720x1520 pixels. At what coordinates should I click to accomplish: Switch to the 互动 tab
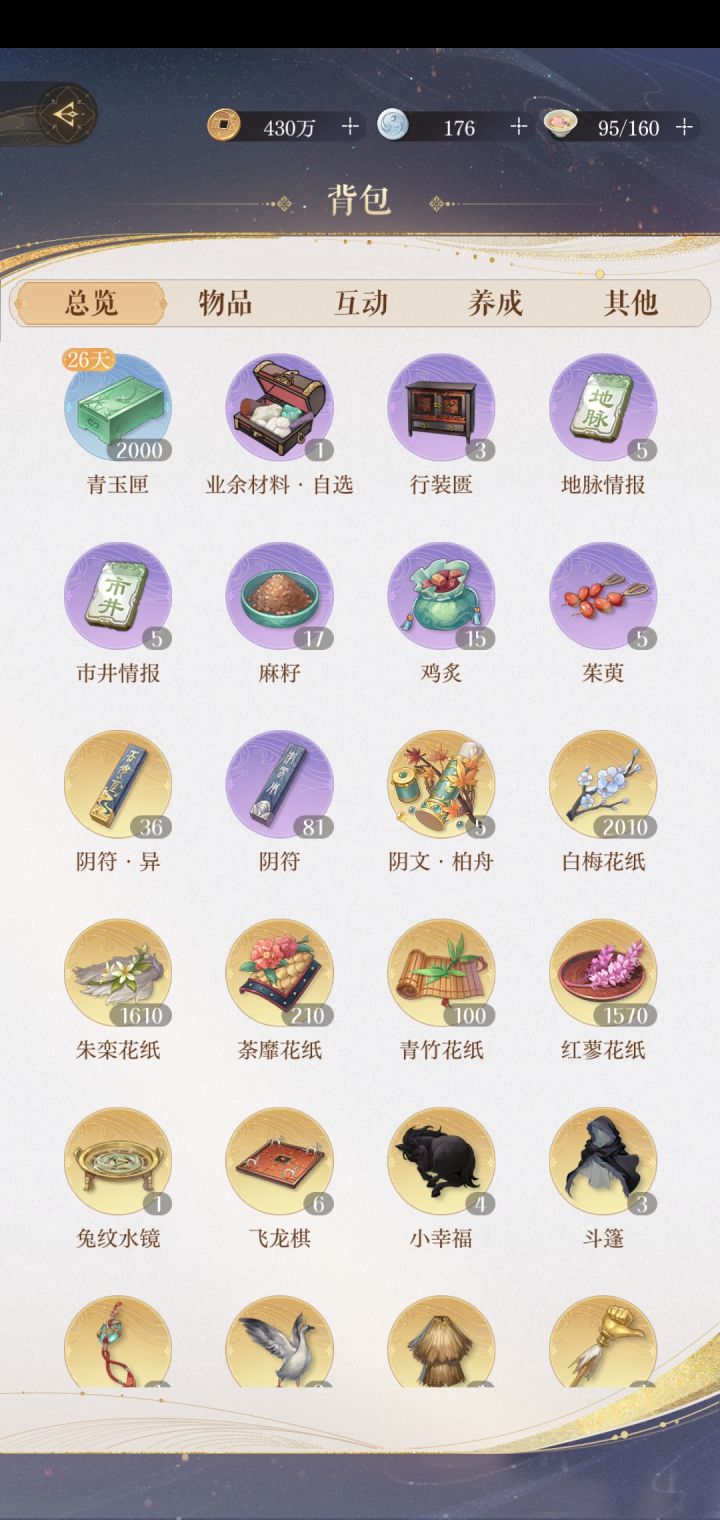pos(360,303)
